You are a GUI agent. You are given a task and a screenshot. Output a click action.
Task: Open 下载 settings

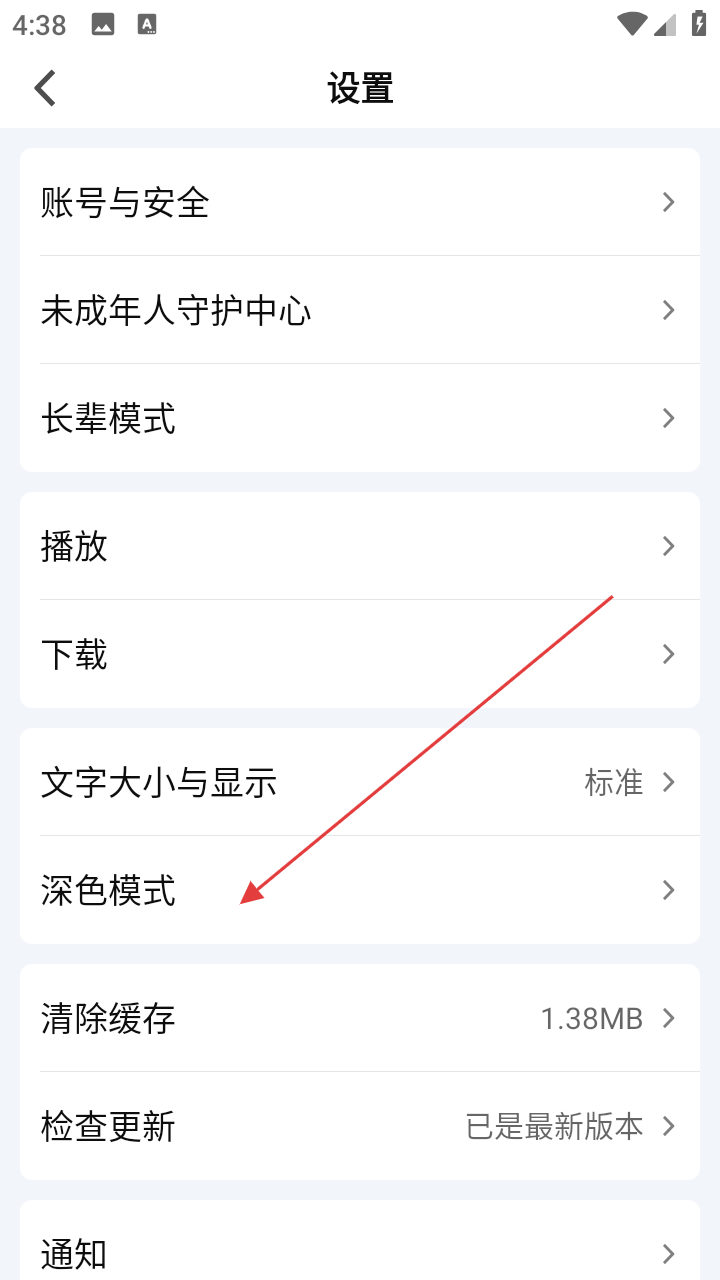pos(360,655)
